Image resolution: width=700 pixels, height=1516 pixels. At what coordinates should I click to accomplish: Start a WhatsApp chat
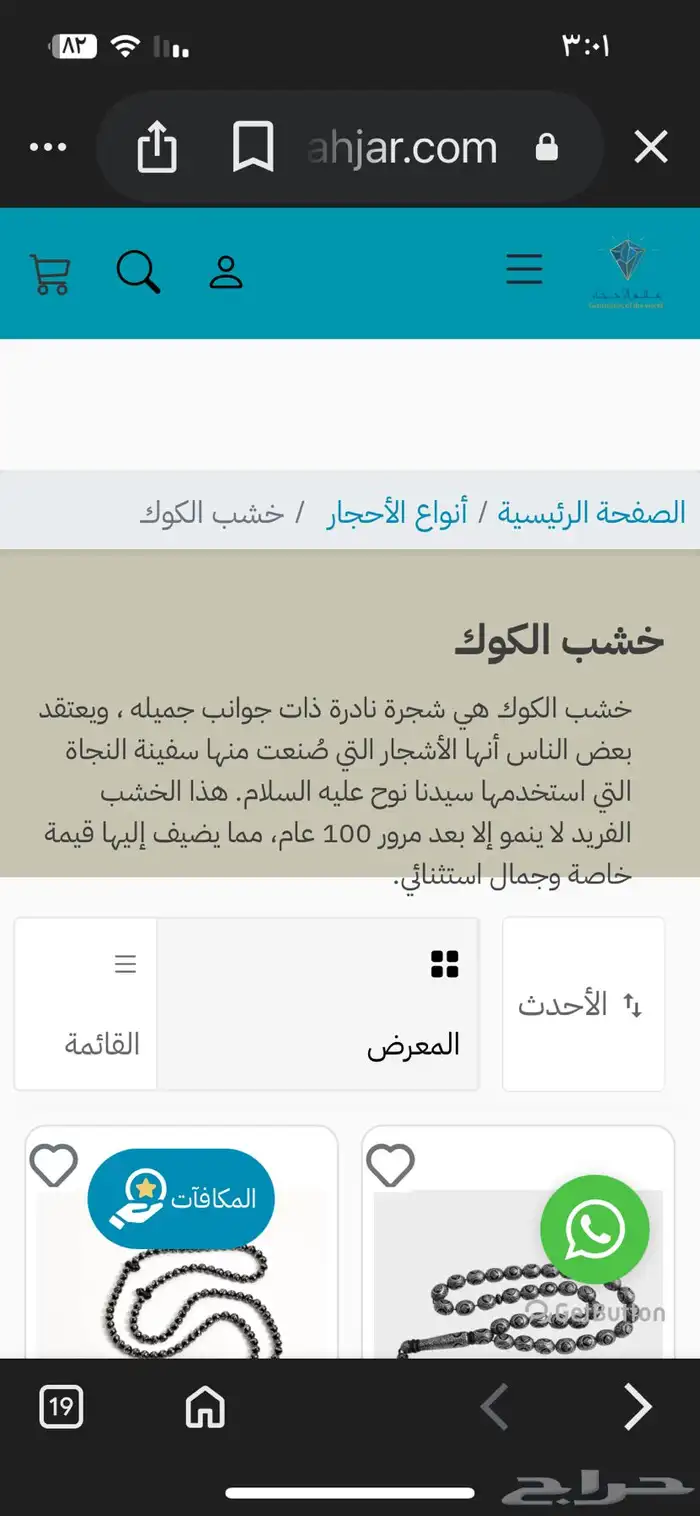[x=594, y=1230]
